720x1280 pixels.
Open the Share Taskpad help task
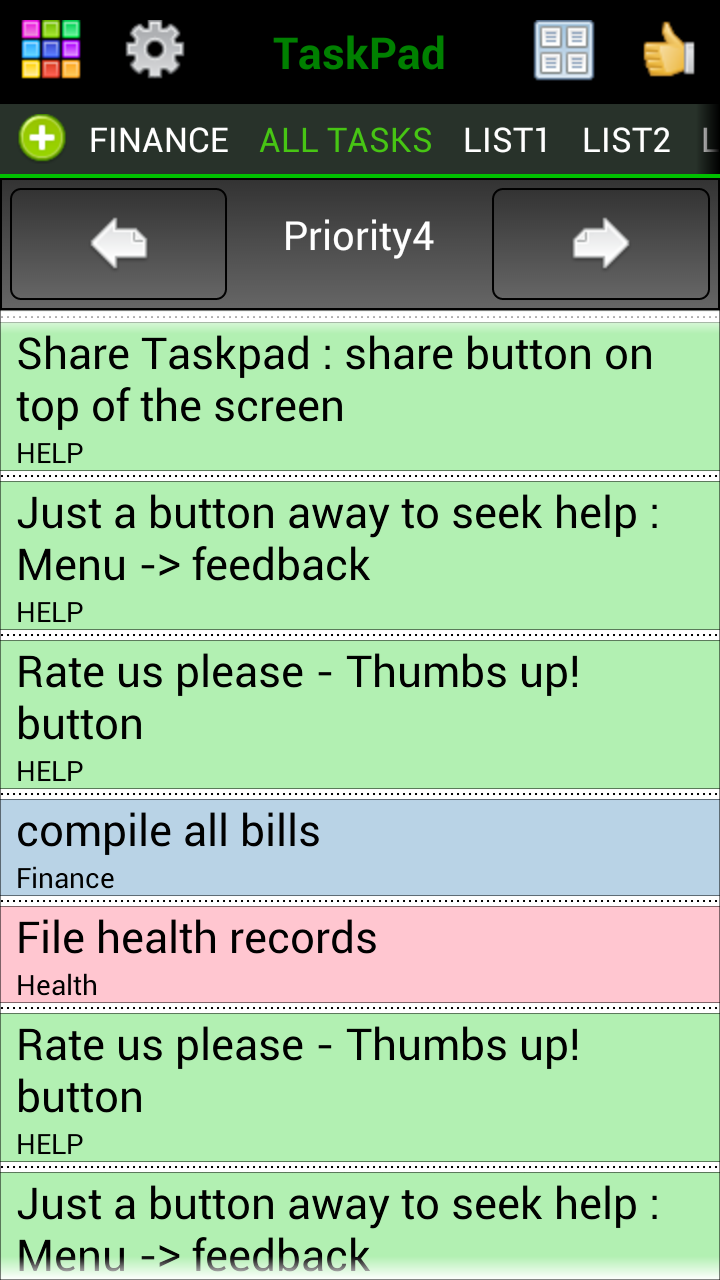pyautogui.click(x=360, y=393)
